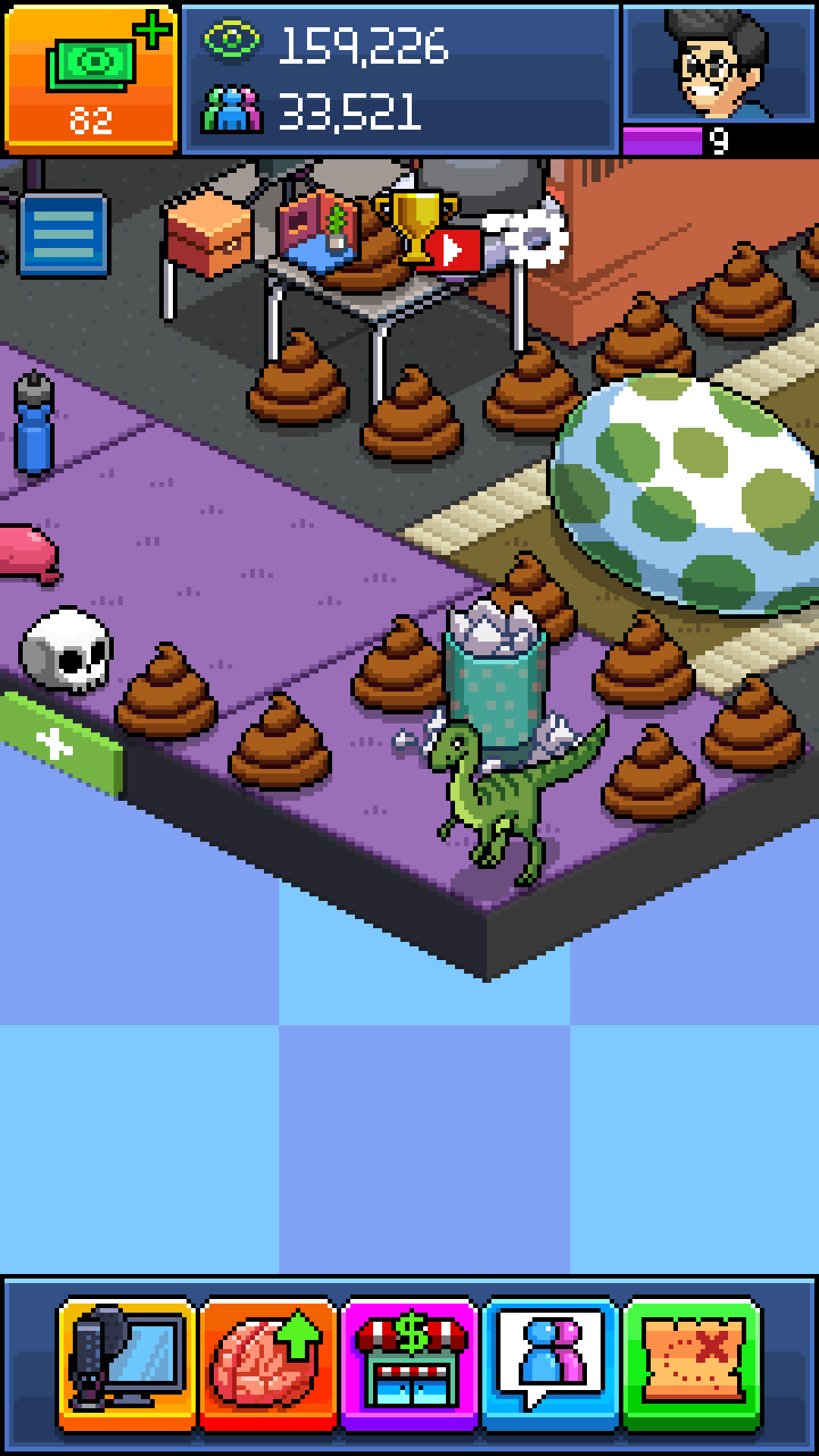
Task: Open the player profile avatar
Action: pyautogui.click(x=717, y=64)
